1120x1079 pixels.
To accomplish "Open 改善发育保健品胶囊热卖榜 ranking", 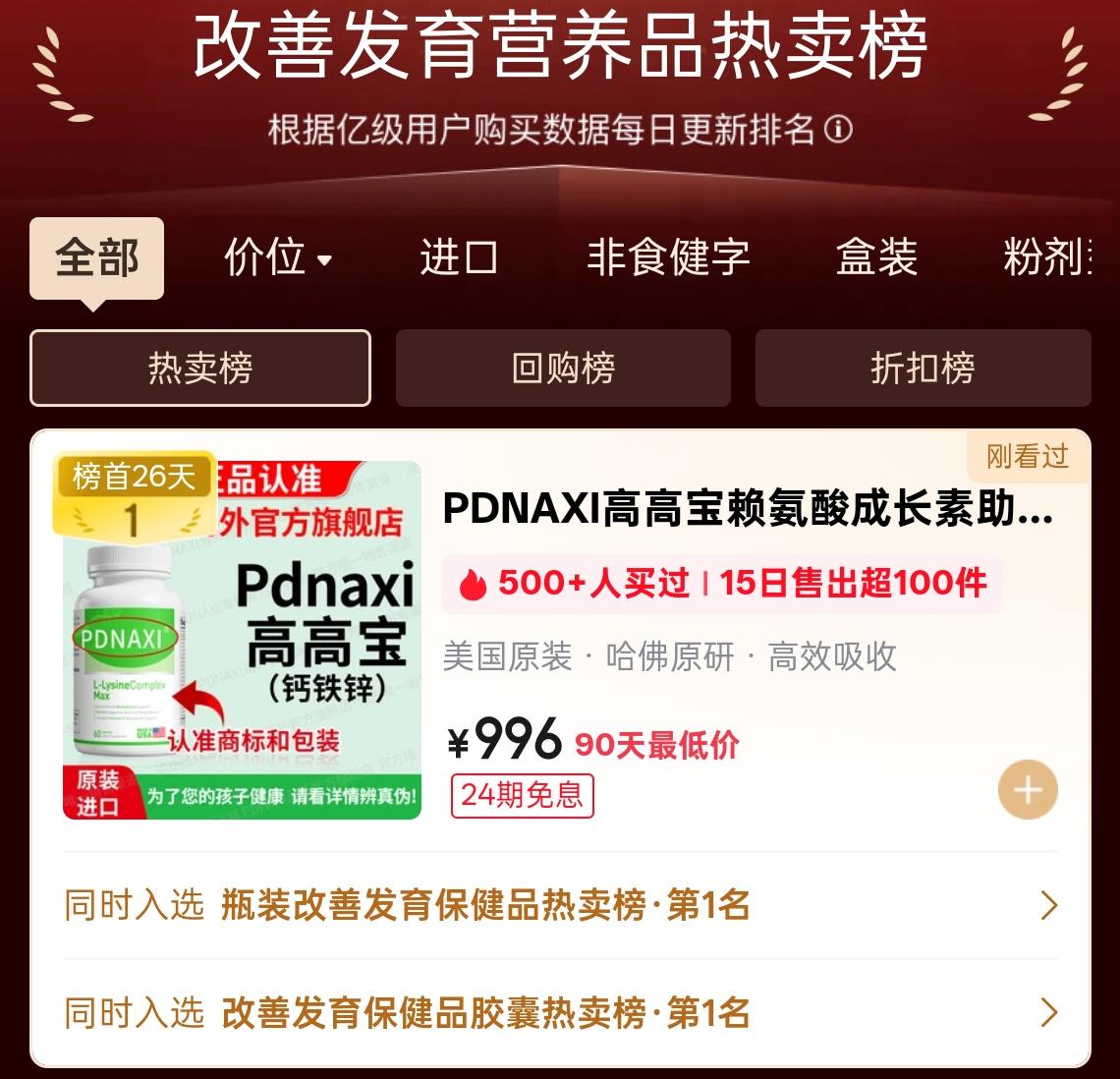I will click(560, 1013).
